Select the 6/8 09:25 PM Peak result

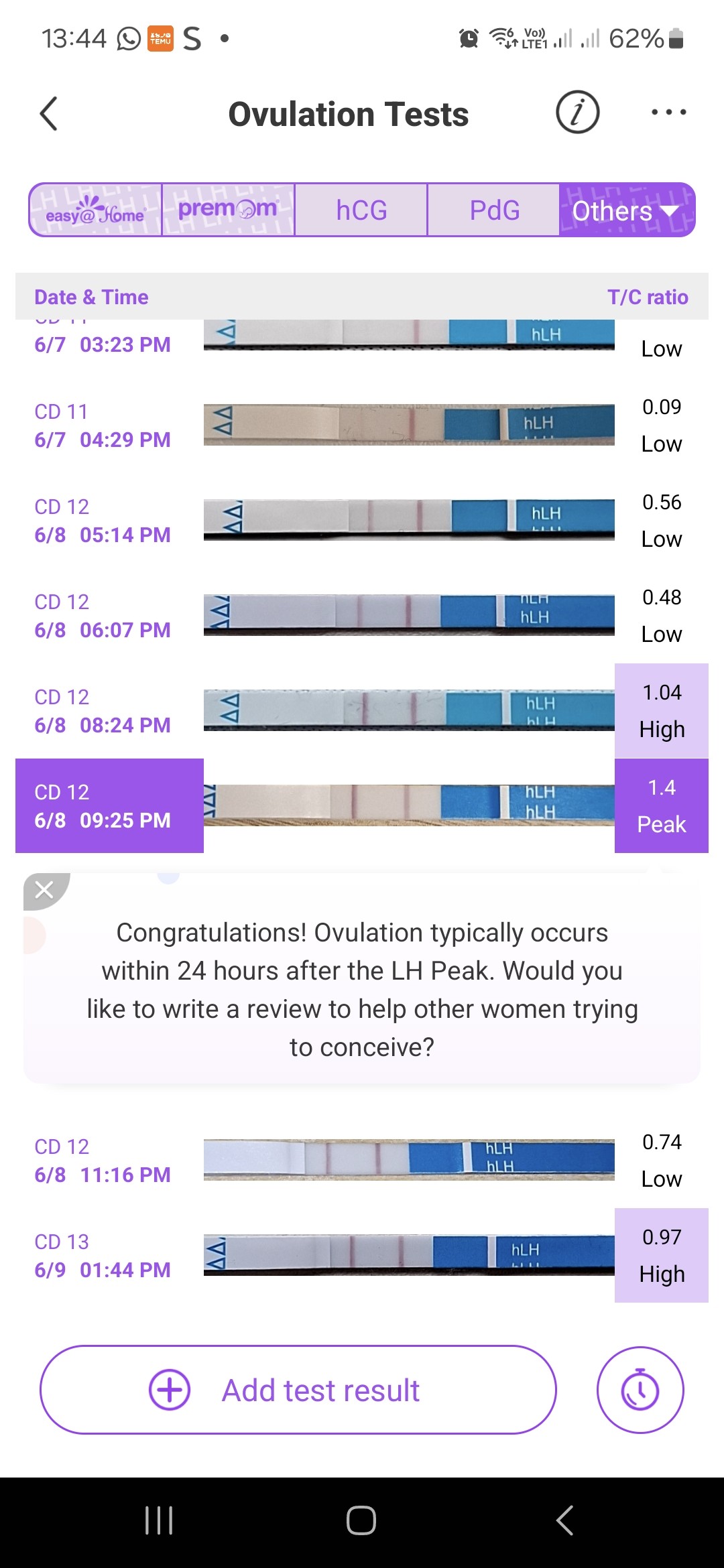click(x=362, y=806)
